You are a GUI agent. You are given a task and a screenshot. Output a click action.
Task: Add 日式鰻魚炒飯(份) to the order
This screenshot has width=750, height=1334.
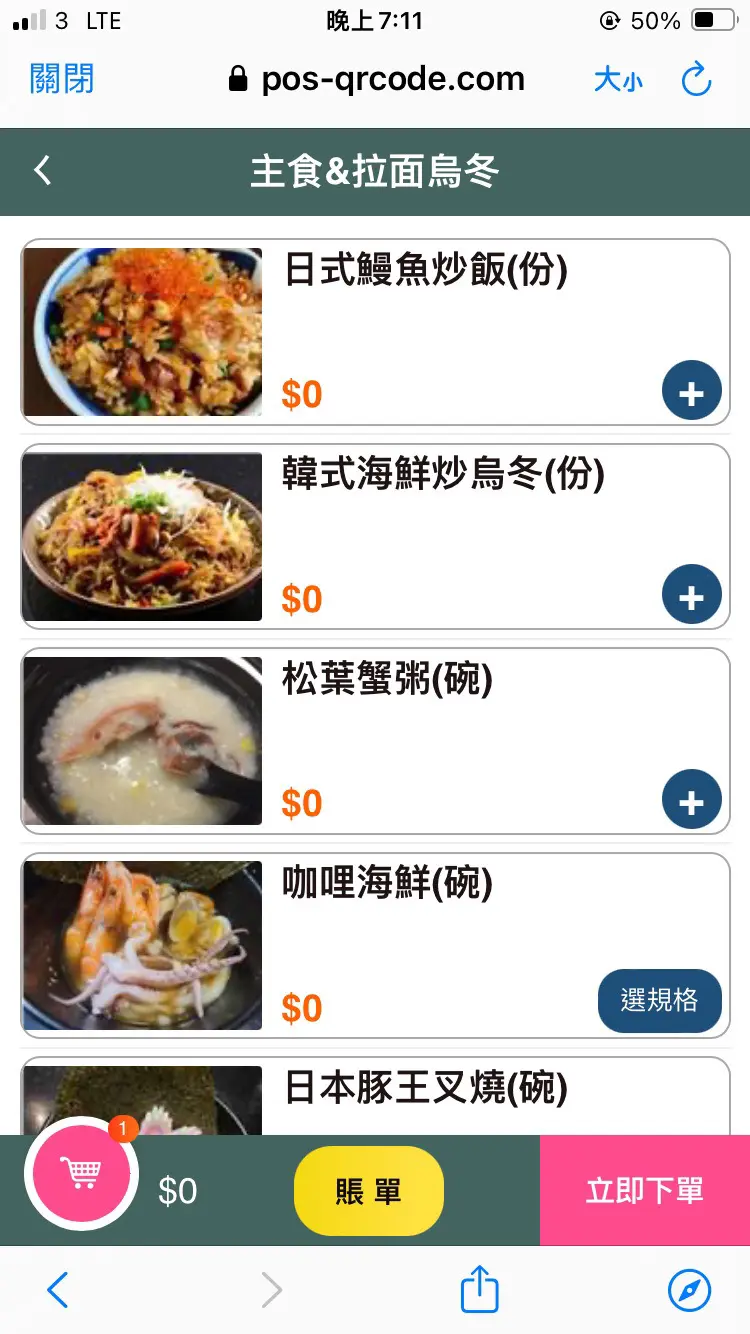(691, 393)
